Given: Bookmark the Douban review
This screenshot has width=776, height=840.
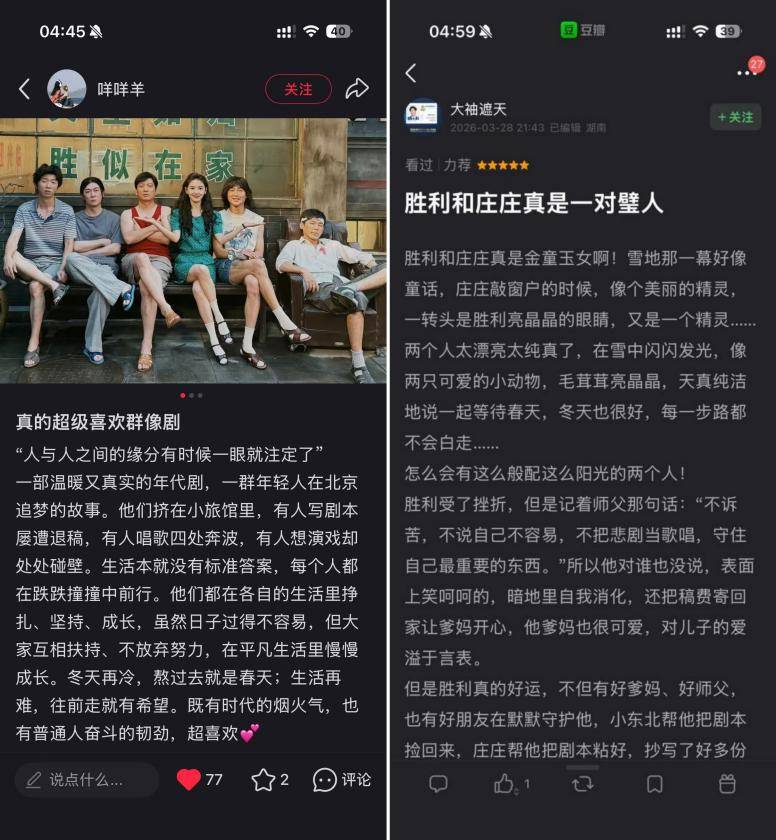Looking at the screenshot, I should point(654,784).
